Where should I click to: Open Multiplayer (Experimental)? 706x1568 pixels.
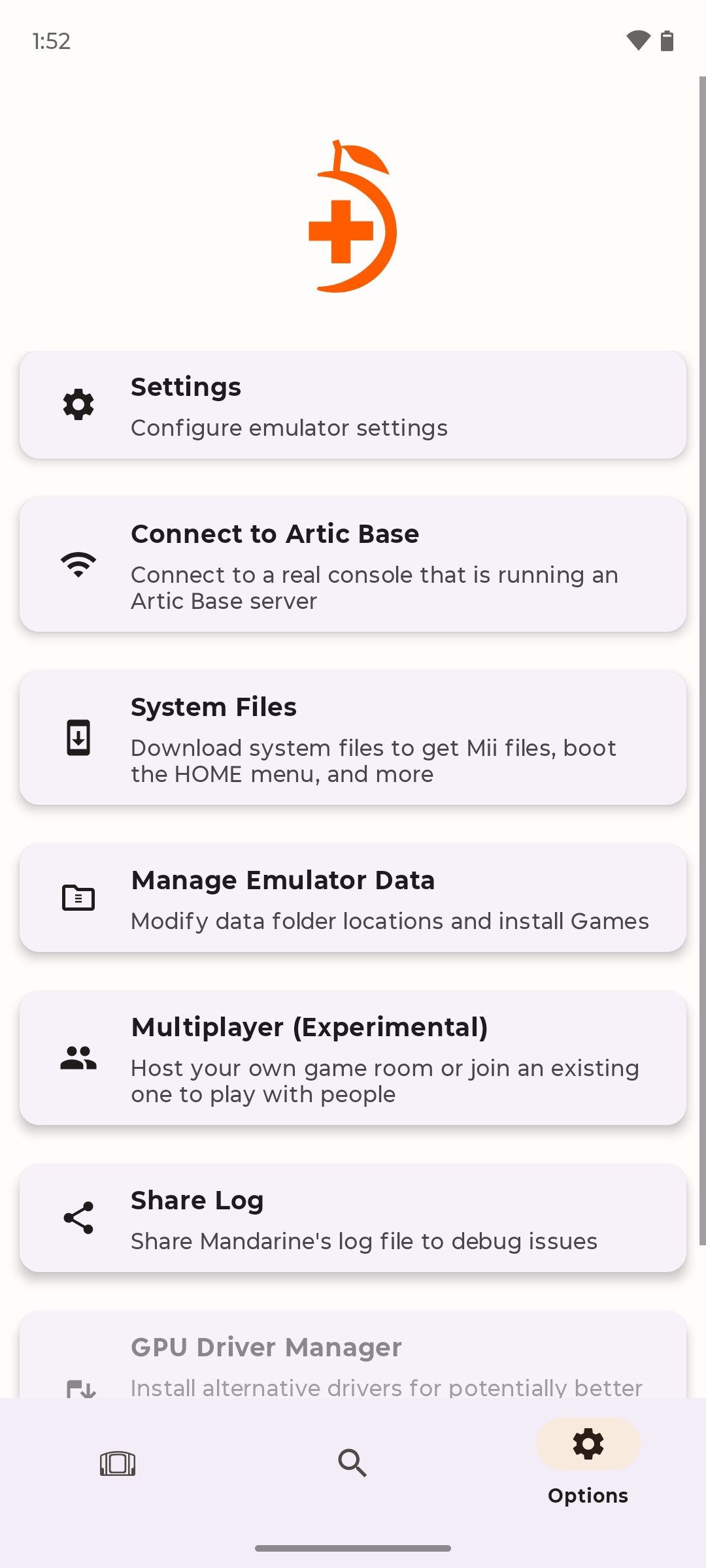pyautogui.click(x=353, y=1058)
